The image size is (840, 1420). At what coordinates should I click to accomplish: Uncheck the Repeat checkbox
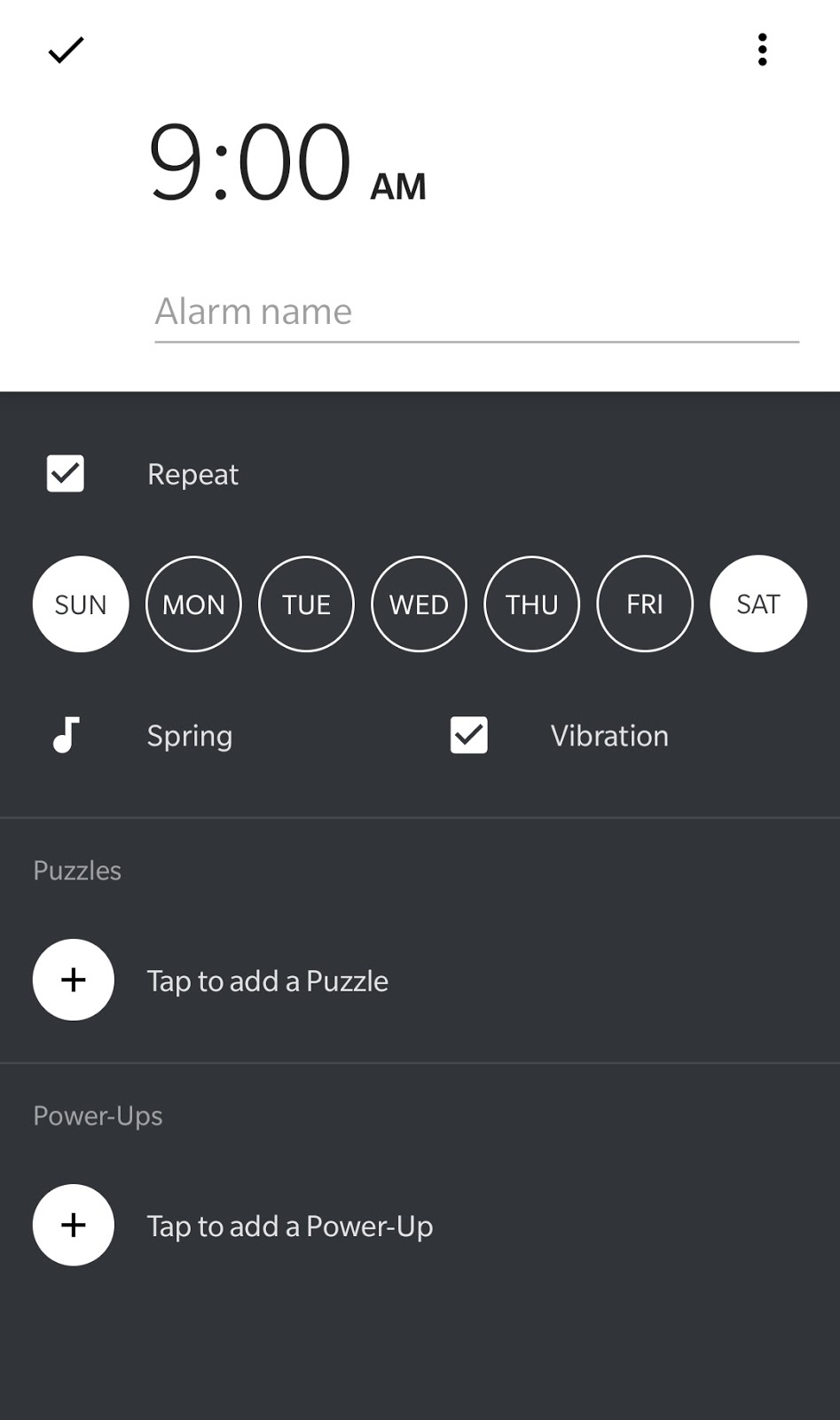66,474
